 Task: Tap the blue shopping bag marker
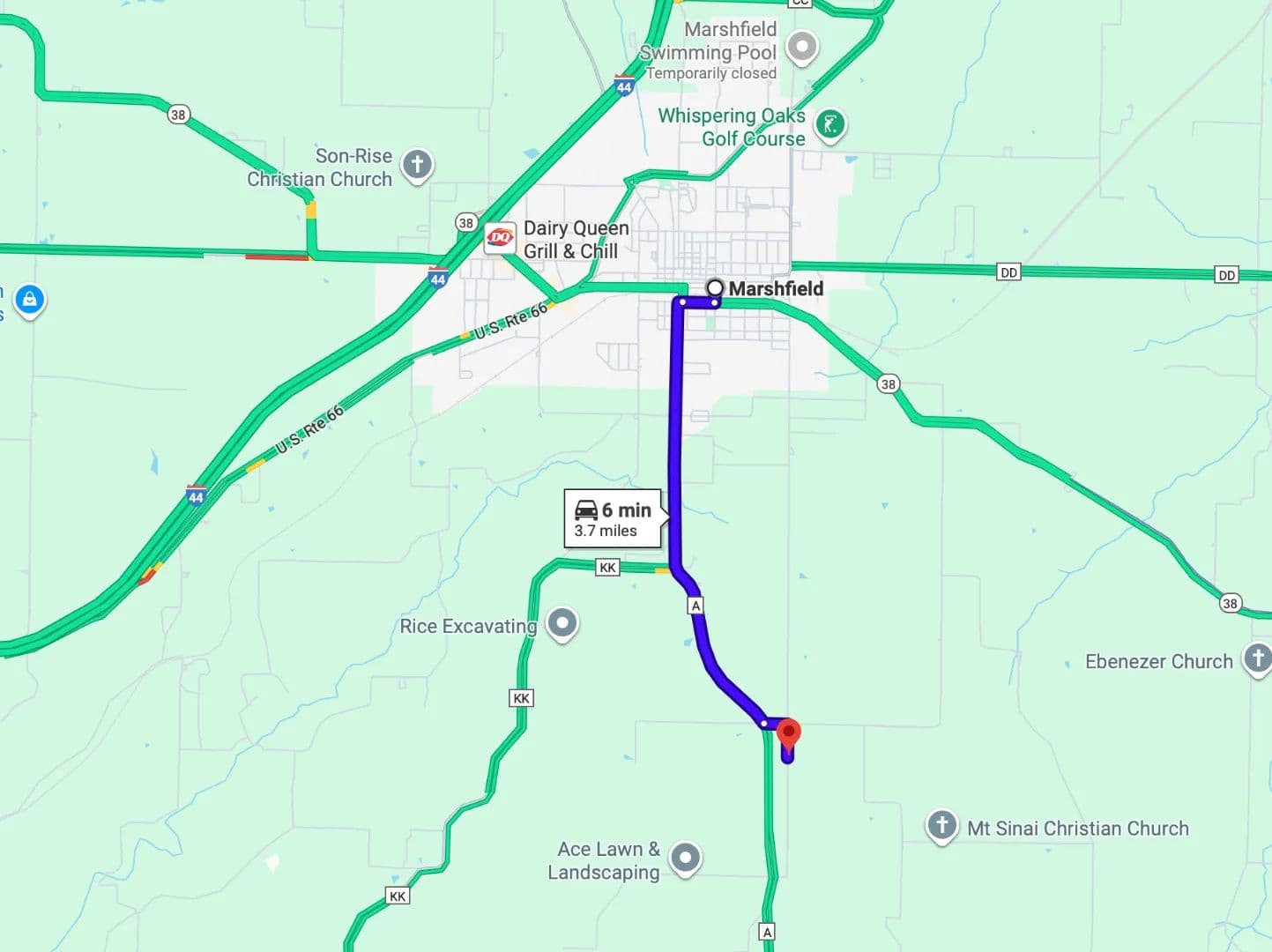[x=29, y=300]
